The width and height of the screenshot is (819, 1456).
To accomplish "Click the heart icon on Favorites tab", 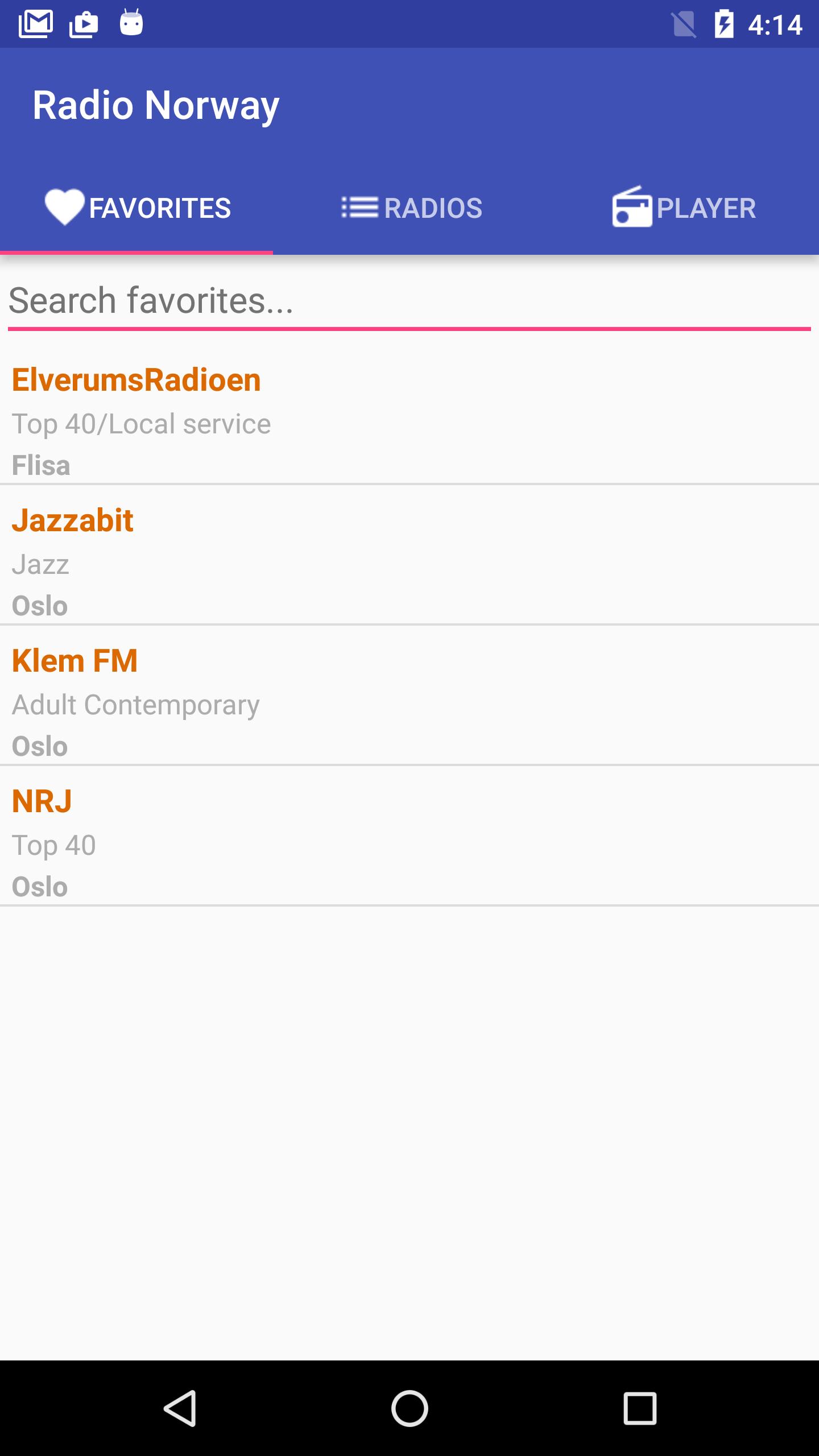I will [64, 207].
